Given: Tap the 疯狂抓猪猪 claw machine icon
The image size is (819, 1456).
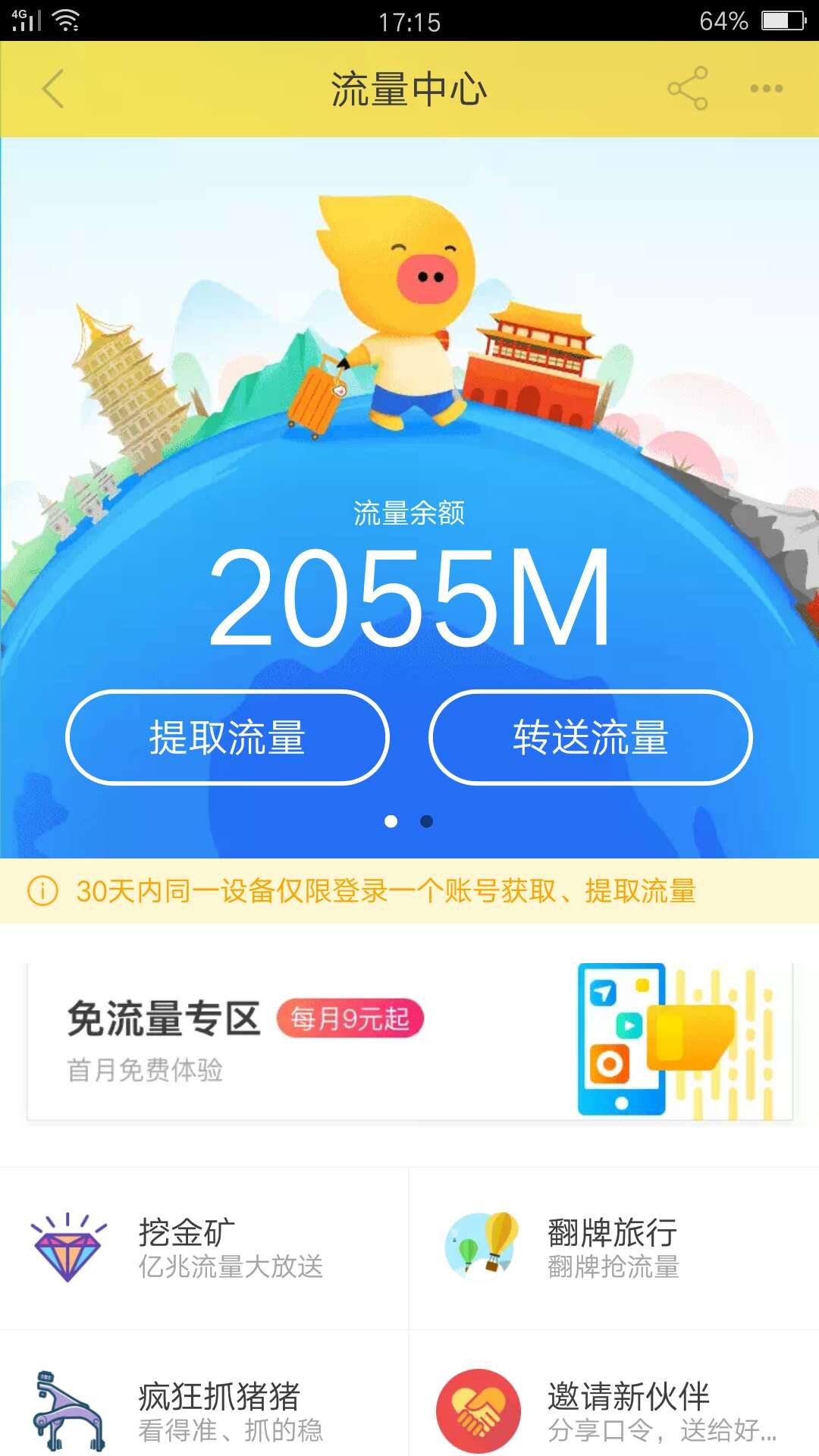Looking at the screenshot, I should pos(67,1407).
